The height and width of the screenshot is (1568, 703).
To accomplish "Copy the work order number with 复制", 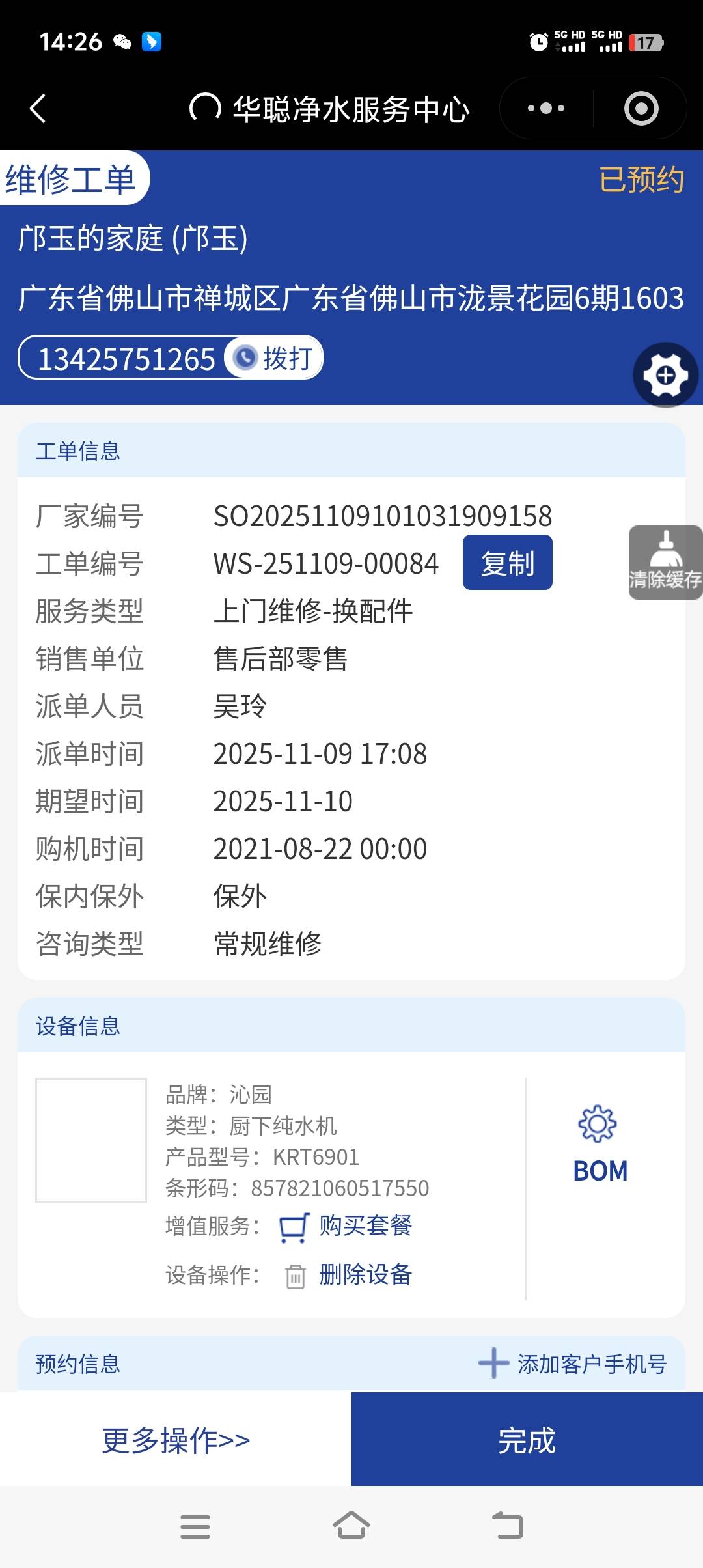I will click(507, 563).
